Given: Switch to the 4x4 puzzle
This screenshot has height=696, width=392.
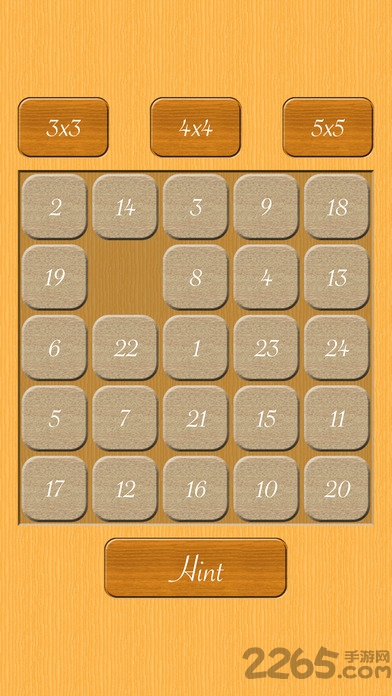Looking at the screenshot, I should (x=195, y=127).
